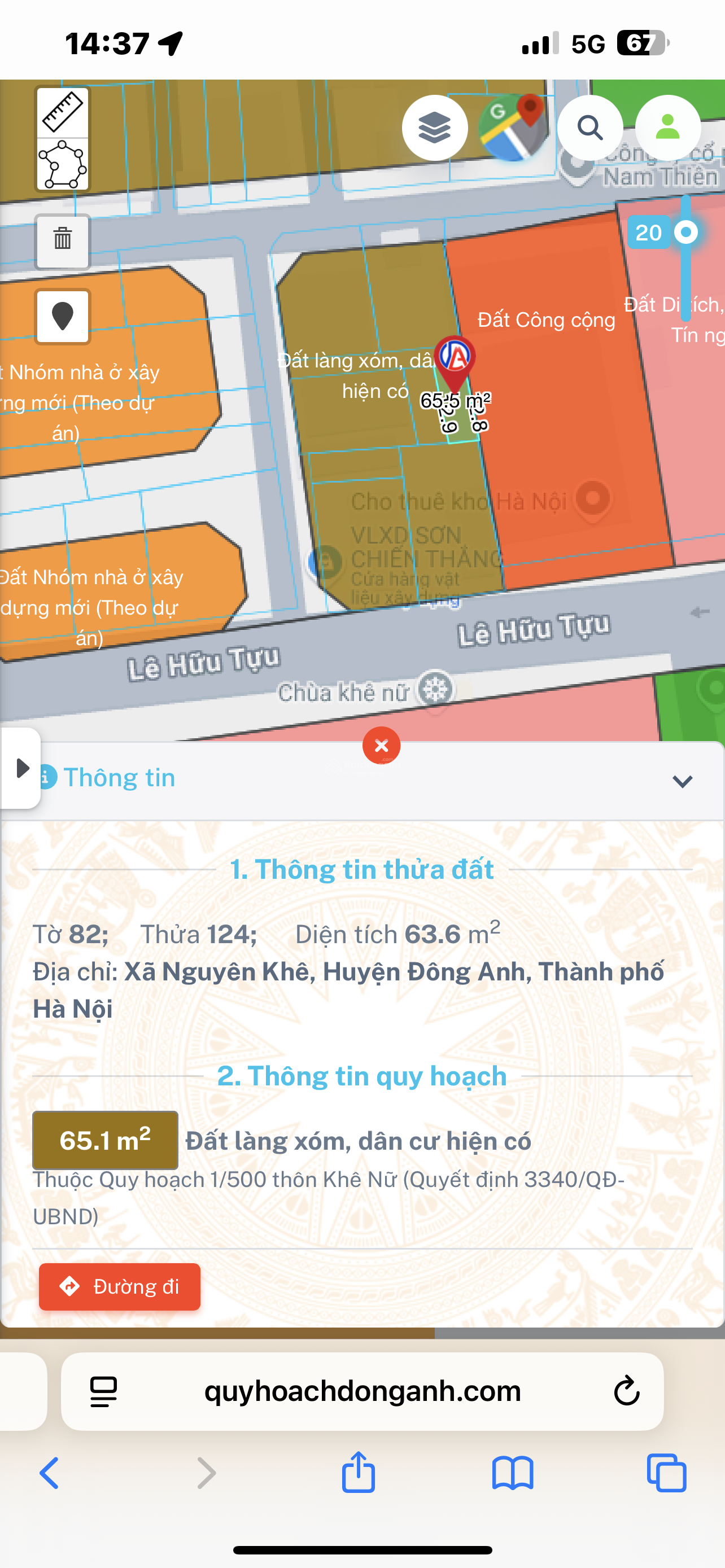The width and height of the screenshot is (725, 1568).
Task: Get directions with Đường đi button
Action: pos(120,1286)
